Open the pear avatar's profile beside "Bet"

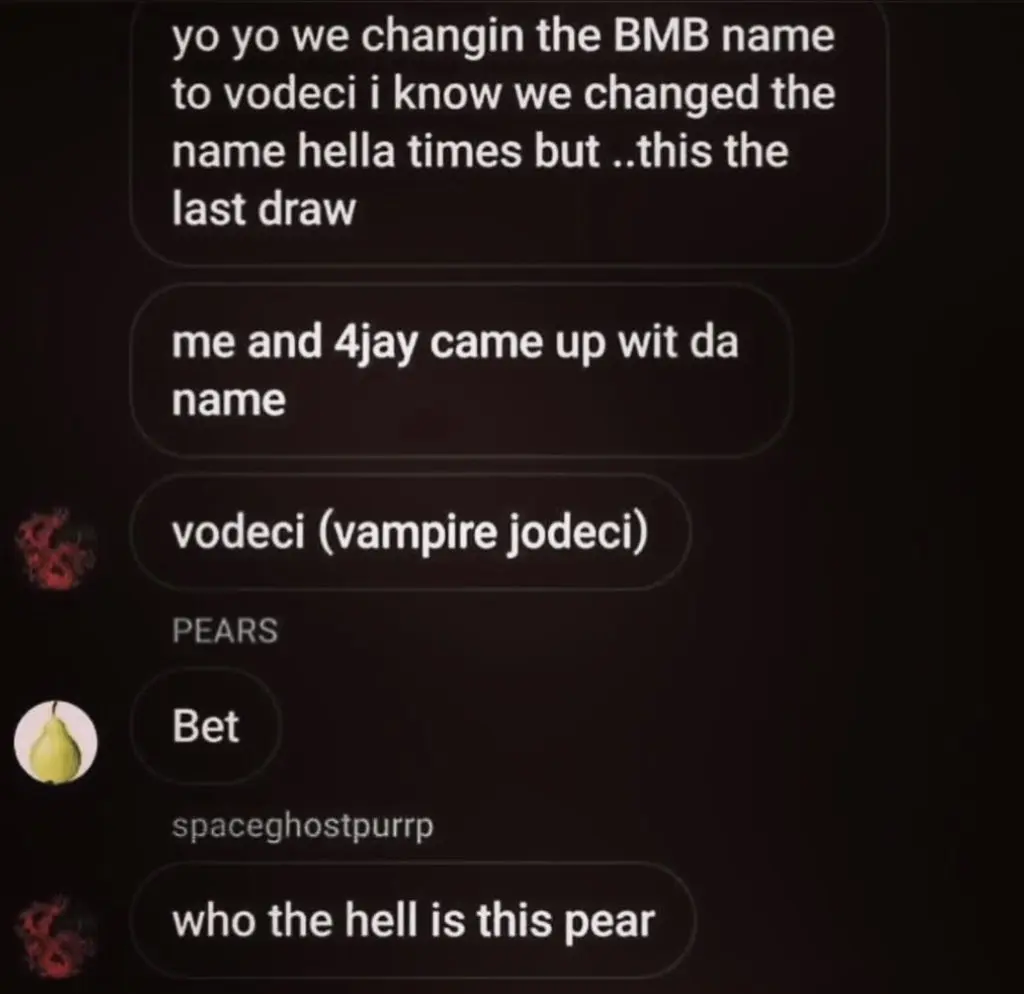[55, 743]
